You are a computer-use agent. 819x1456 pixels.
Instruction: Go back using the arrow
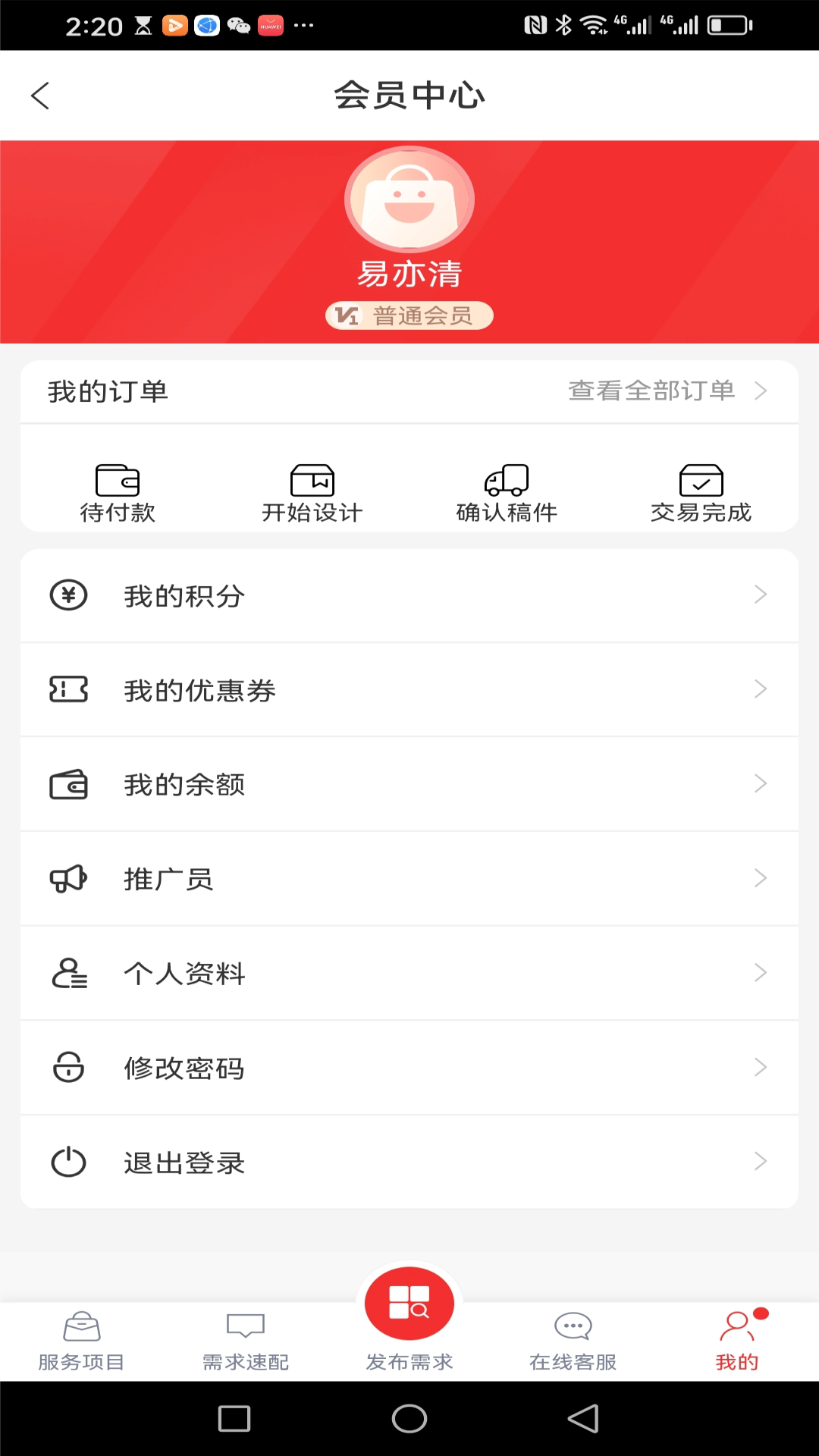tap(40, 95)
